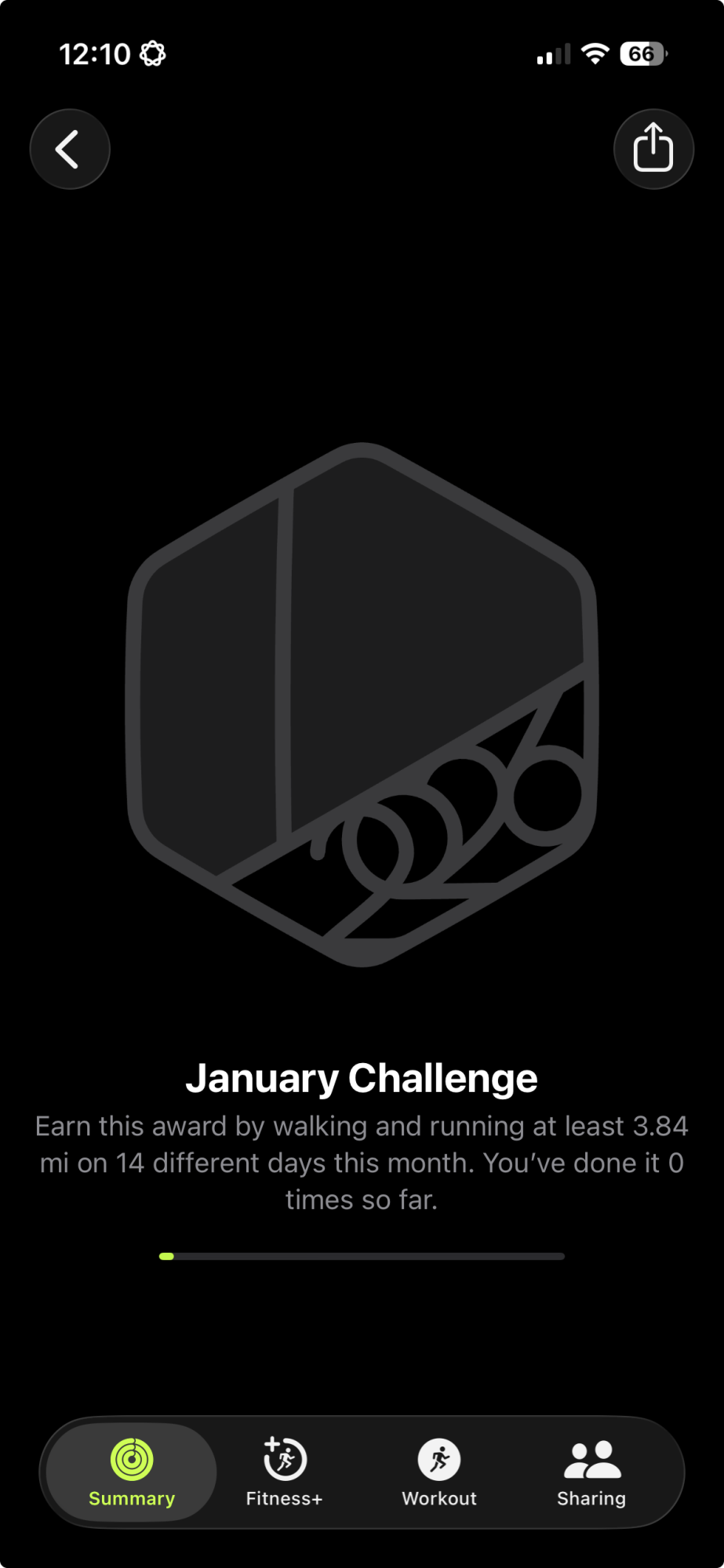Image resolution: width=724 pixels, height=1568 pixels.
Task: Switch to the Workout tab
Action: 439,1472
